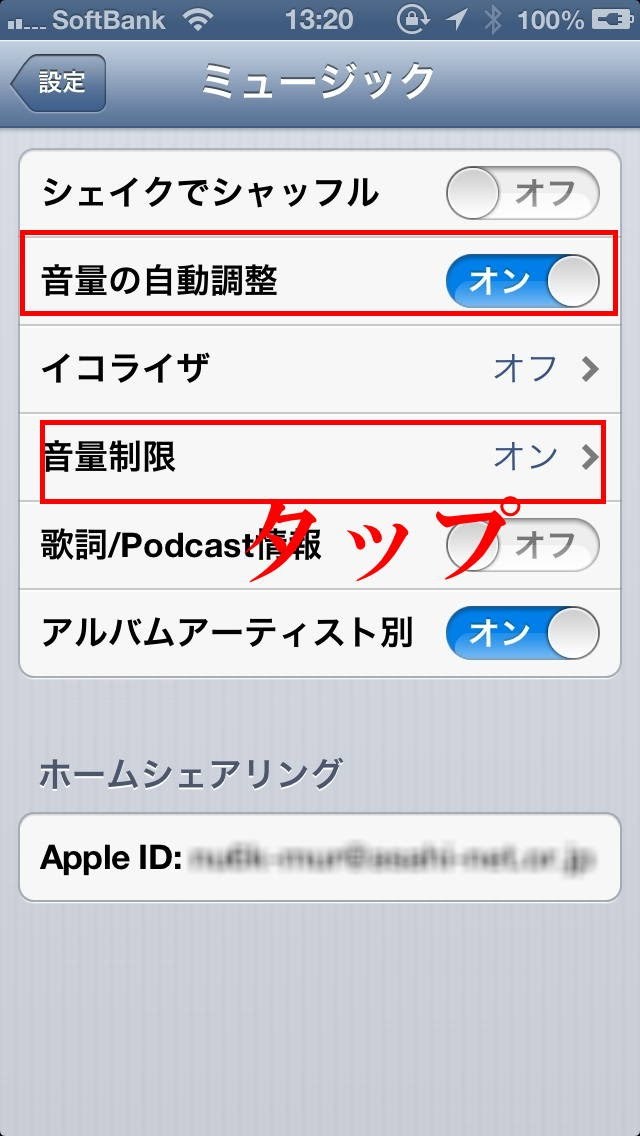Viewport: 640px width, 1136px height.
Task: Open イコライザ settings
Action: [x=320, y=369]
